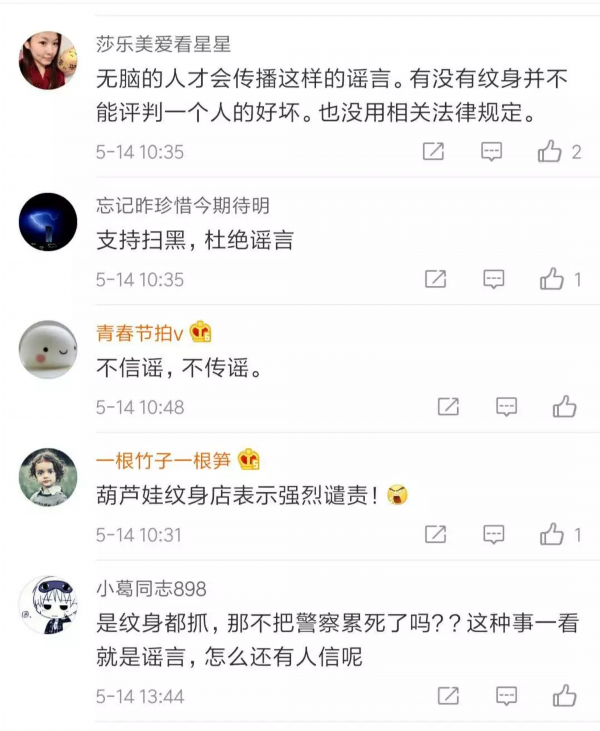Image resolution: width=600 pixels, height=731 pixels.
Task: Like the comment by 忘记昨珍惜今期待明
Action: tap(552, 280)
